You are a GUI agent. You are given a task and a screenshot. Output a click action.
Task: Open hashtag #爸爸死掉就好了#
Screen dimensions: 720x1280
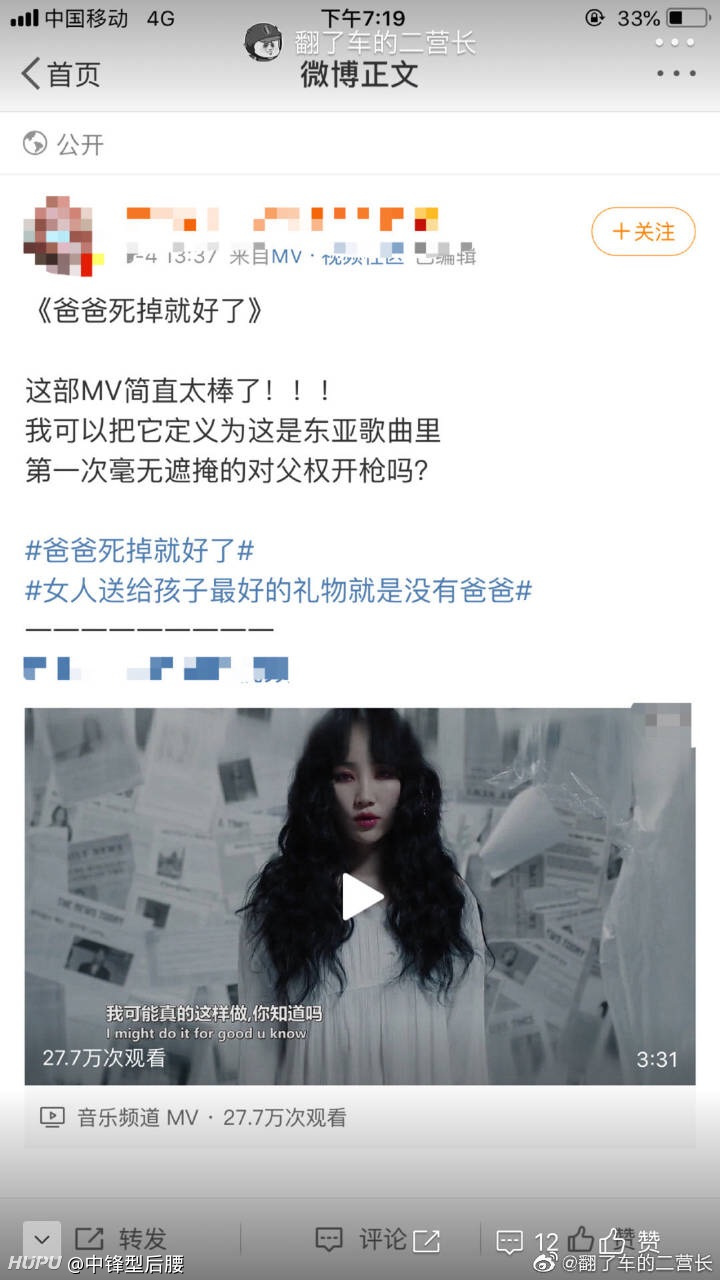coord(139,550)
